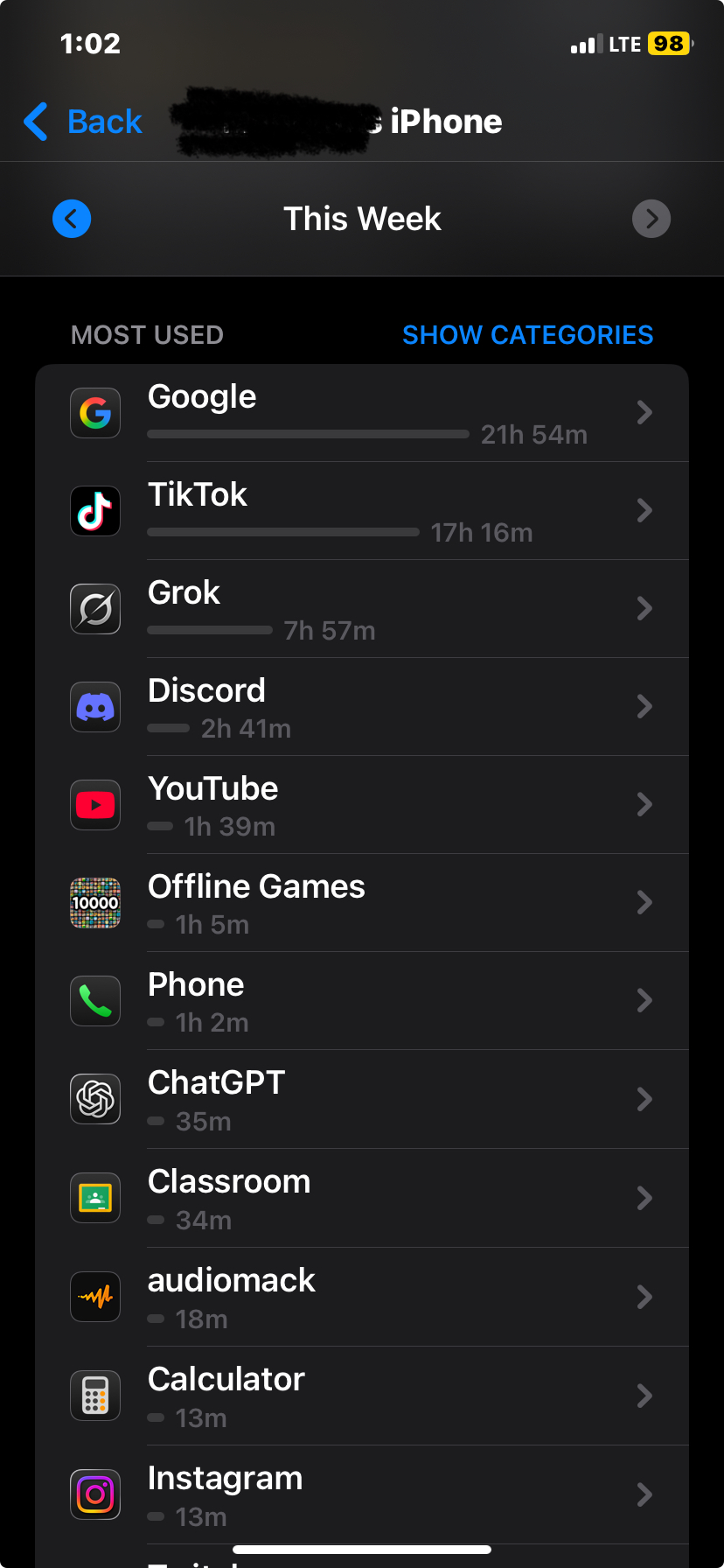Open audiomack usage details
Viewport: 724px width, 1568px height.
pyautogui.click(x=362, y=1297)
